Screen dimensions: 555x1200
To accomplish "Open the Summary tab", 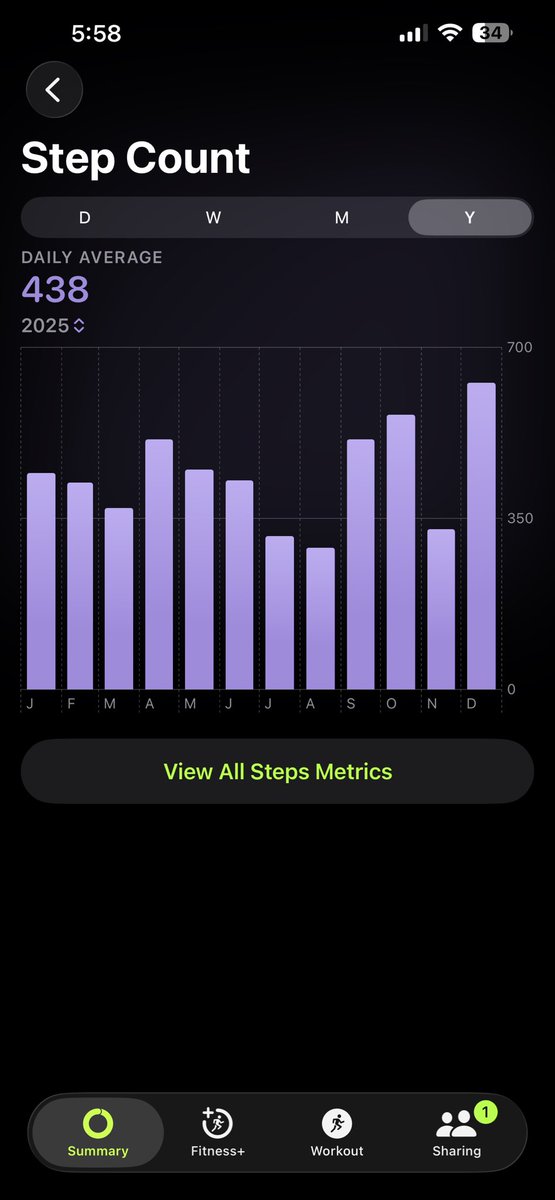I will 98,1132.
